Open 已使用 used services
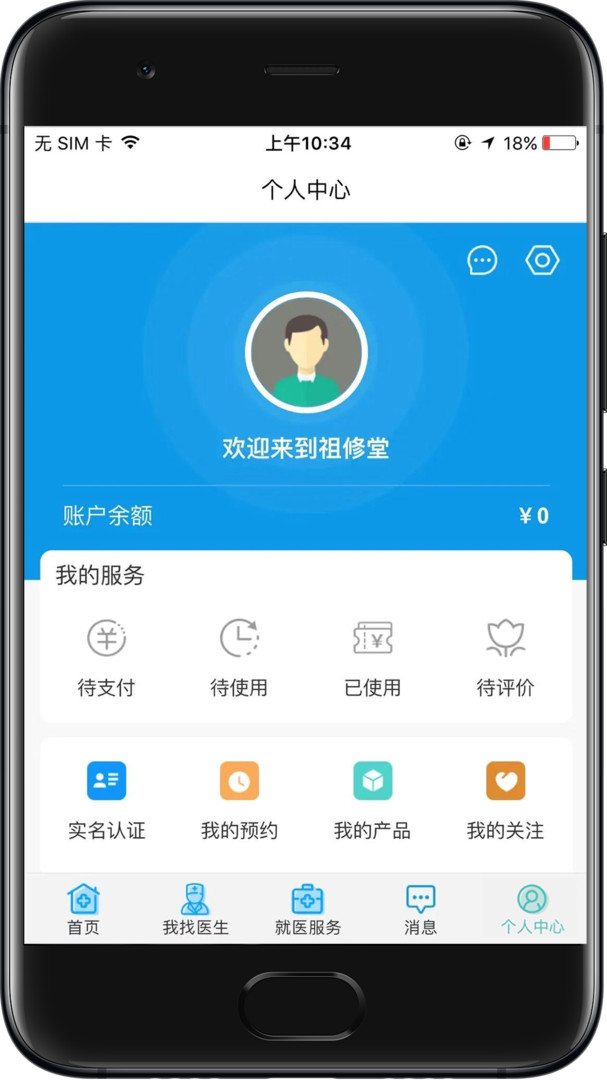The width and height of the screenshot is (607, 1080). 373,658
